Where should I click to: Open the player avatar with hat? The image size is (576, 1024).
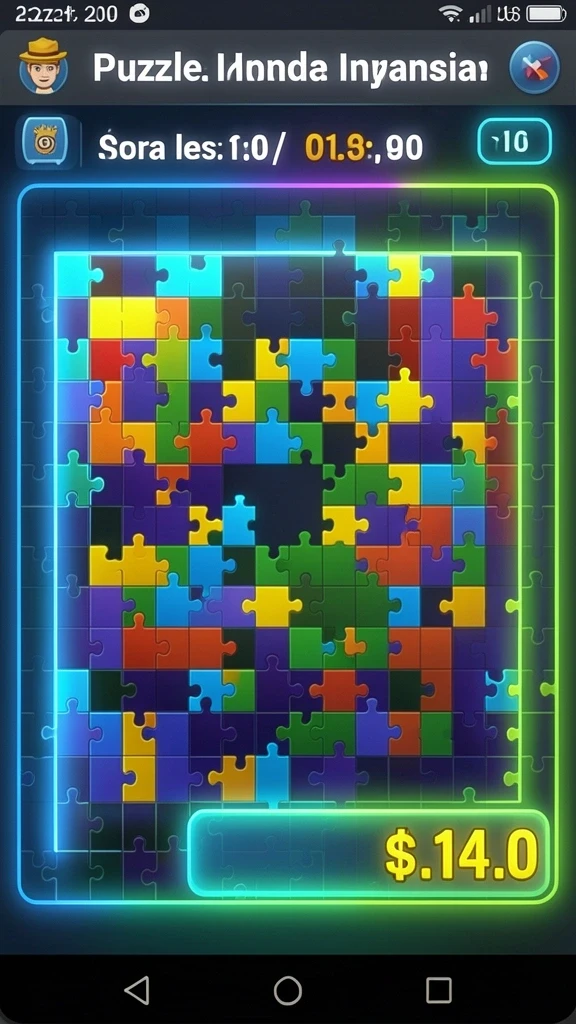tap(42, 66)
